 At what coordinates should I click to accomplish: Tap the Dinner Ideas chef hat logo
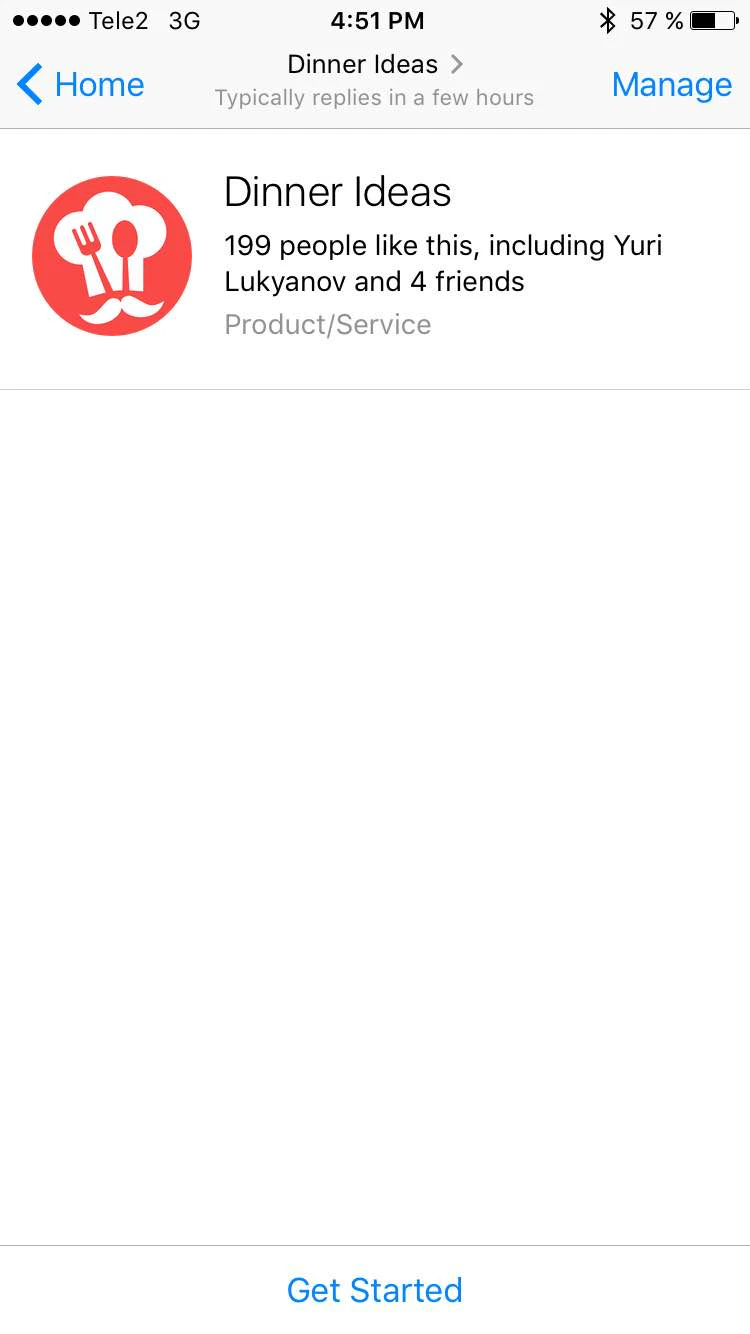tap(111, 256)
